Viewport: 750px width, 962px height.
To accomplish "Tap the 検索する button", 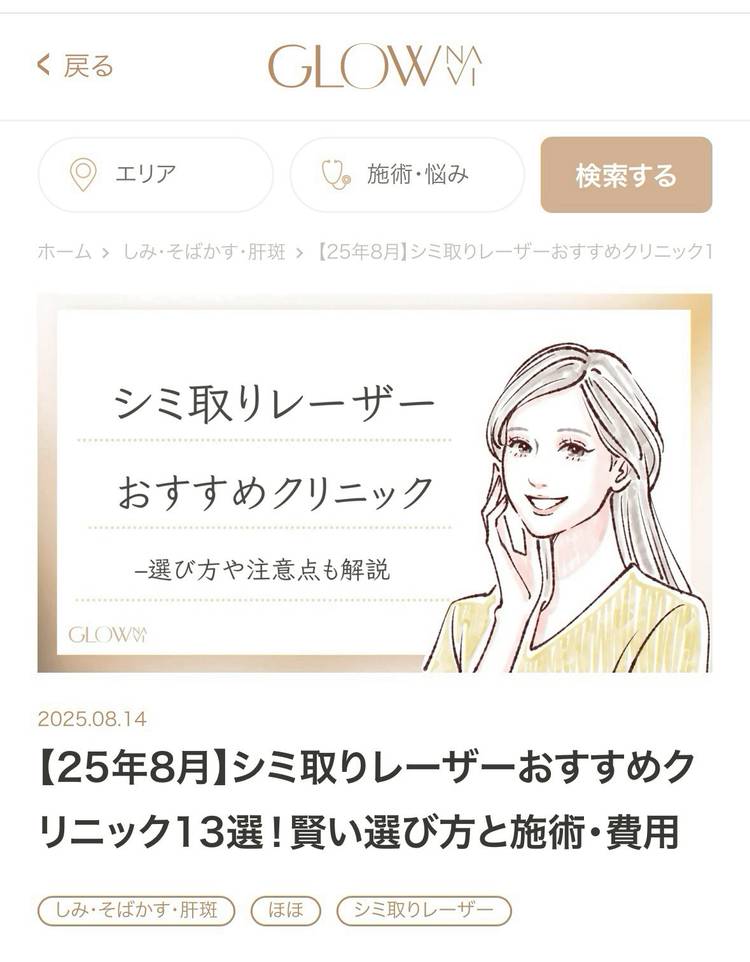I will (x=626, y=175).
